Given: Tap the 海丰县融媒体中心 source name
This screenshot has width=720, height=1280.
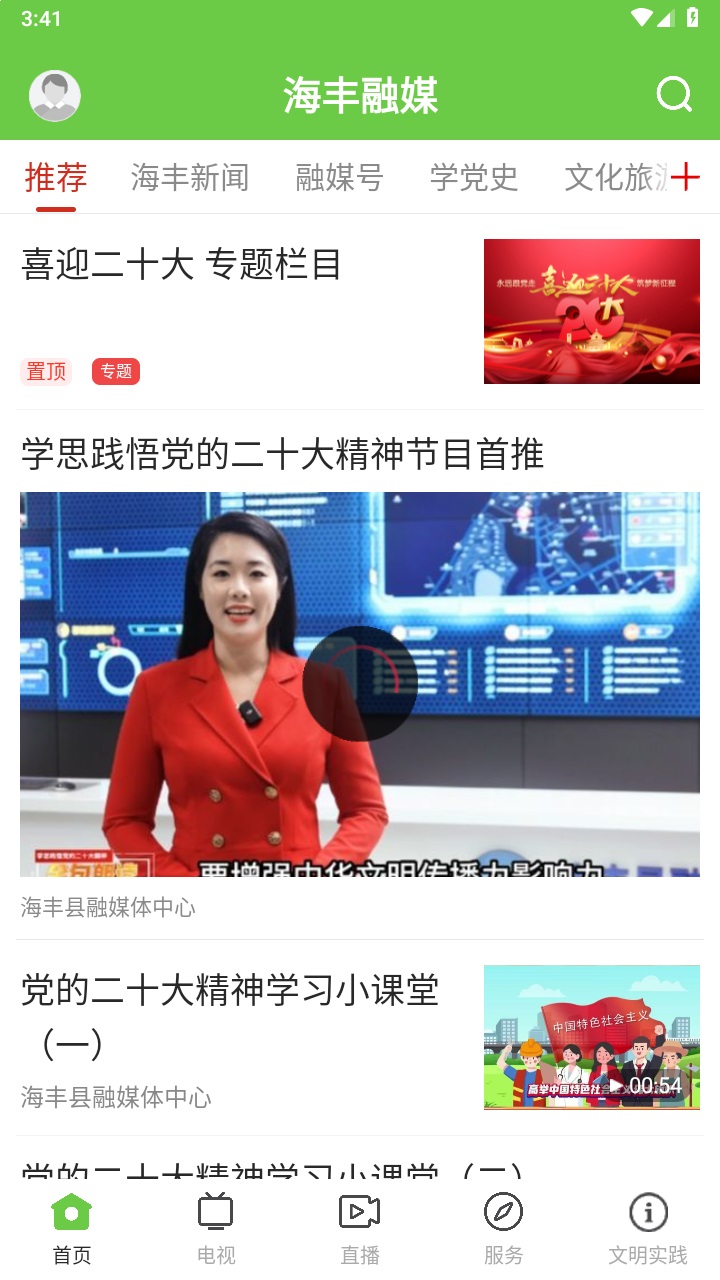Looking at the screenshot, I should 108,908.
